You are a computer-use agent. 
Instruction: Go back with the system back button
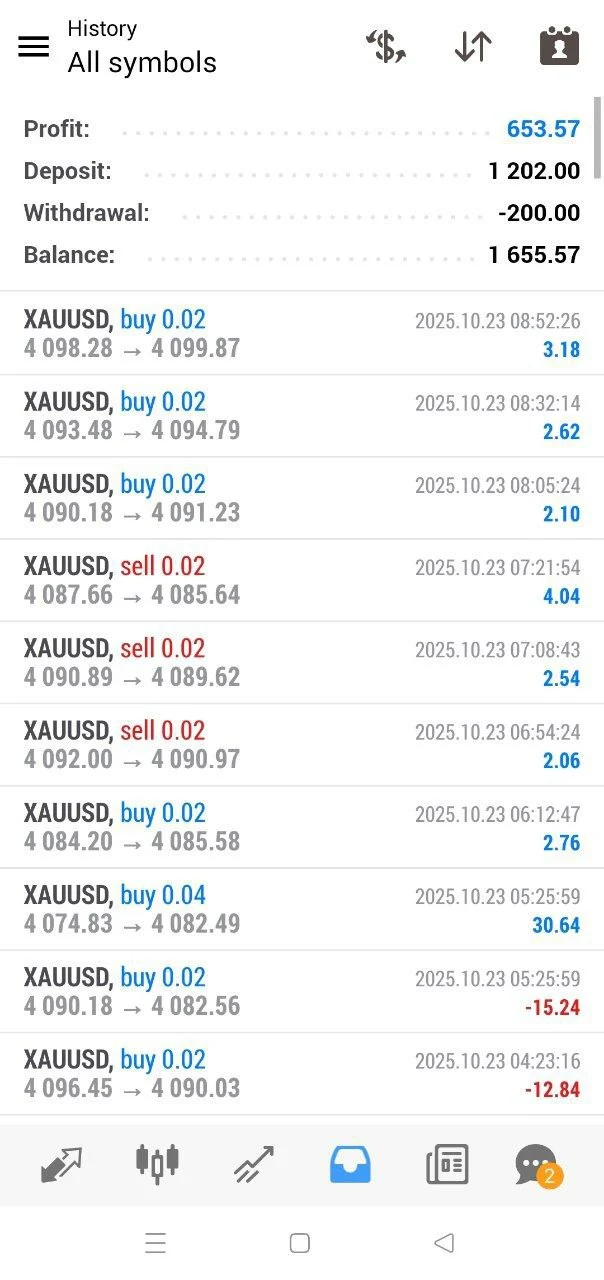click(x=444, y=1243)
